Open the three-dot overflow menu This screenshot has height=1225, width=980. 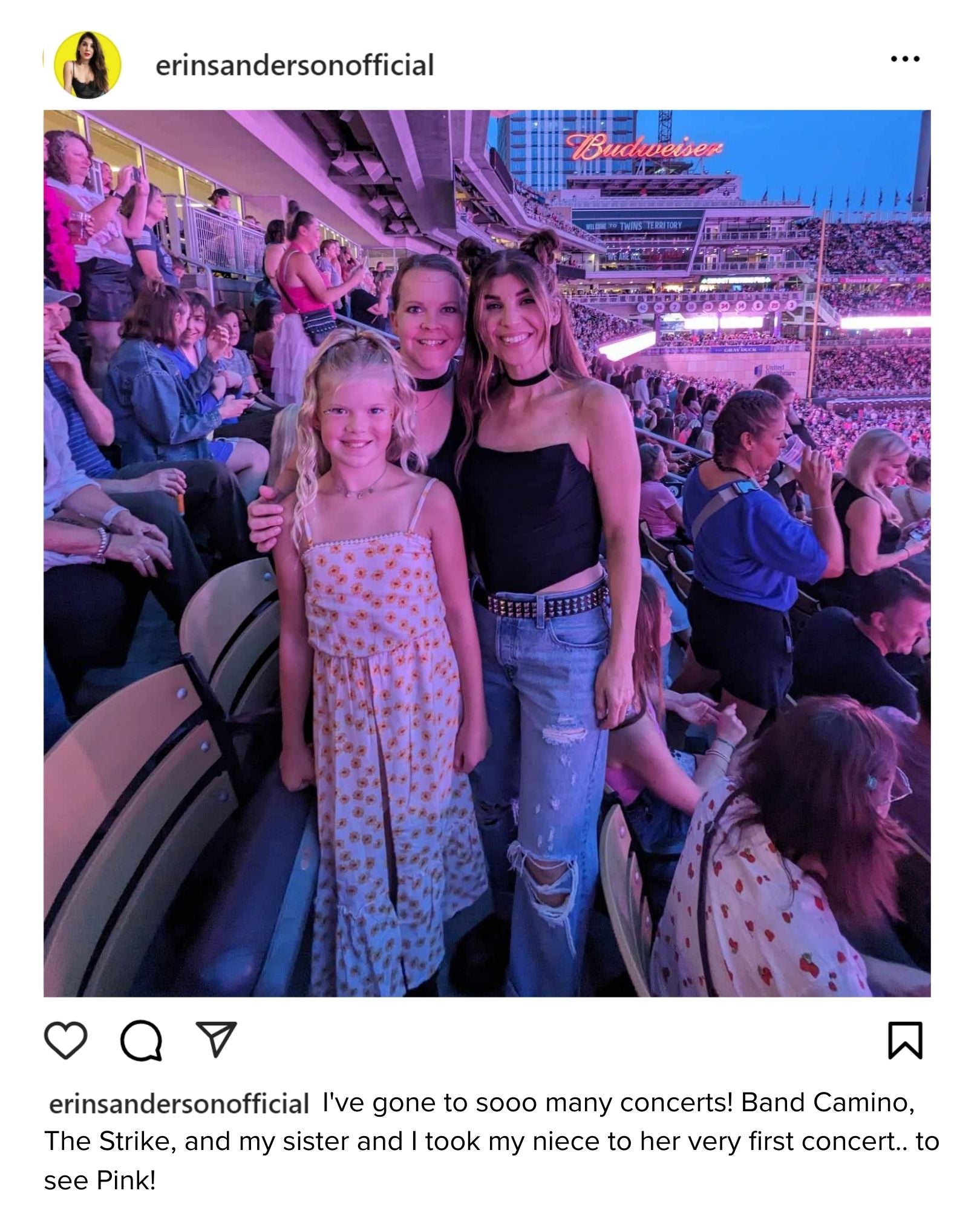[x=905, y=59]
